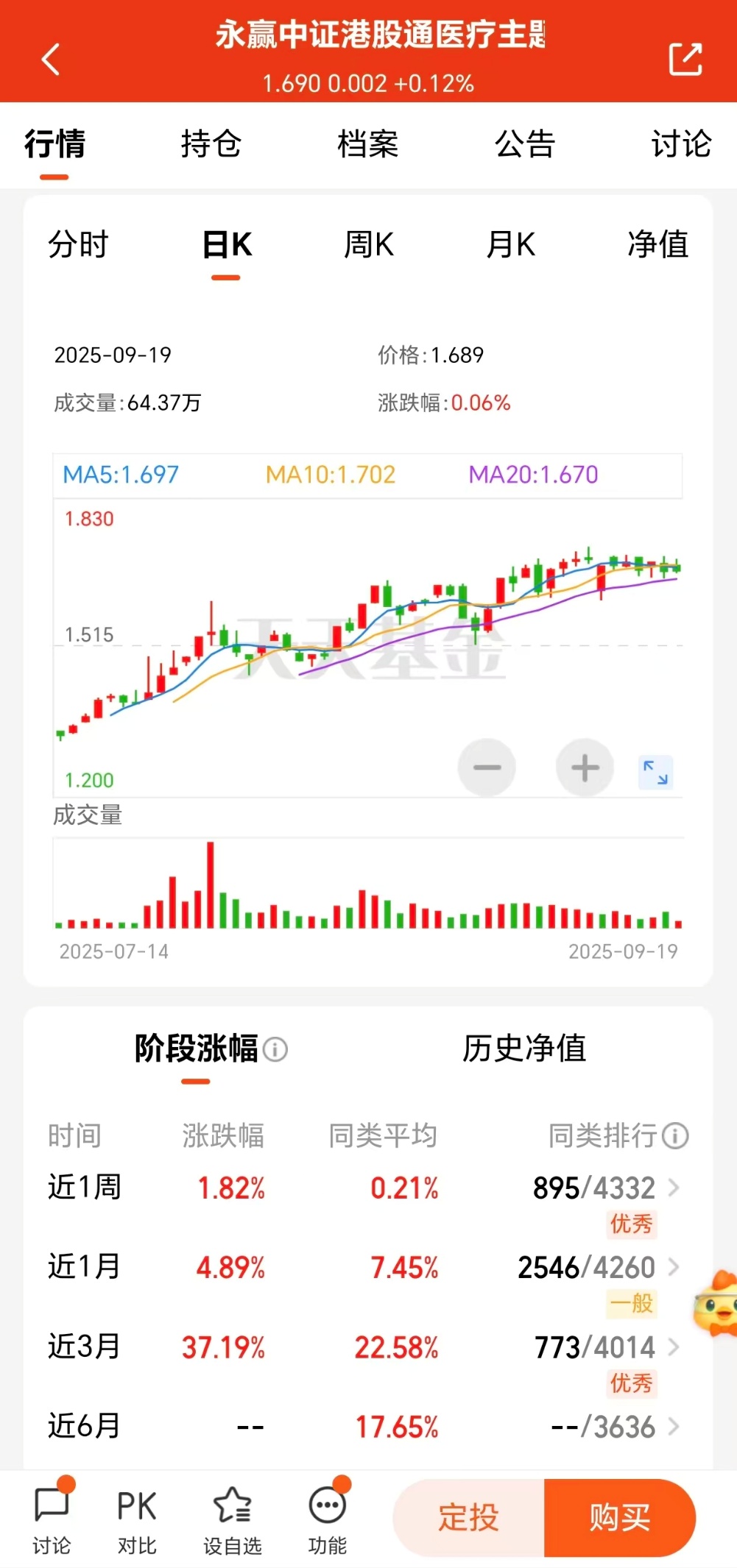Go back using the top-left arrow
The width and height of the screenshot is (737, 1568).
50,60
